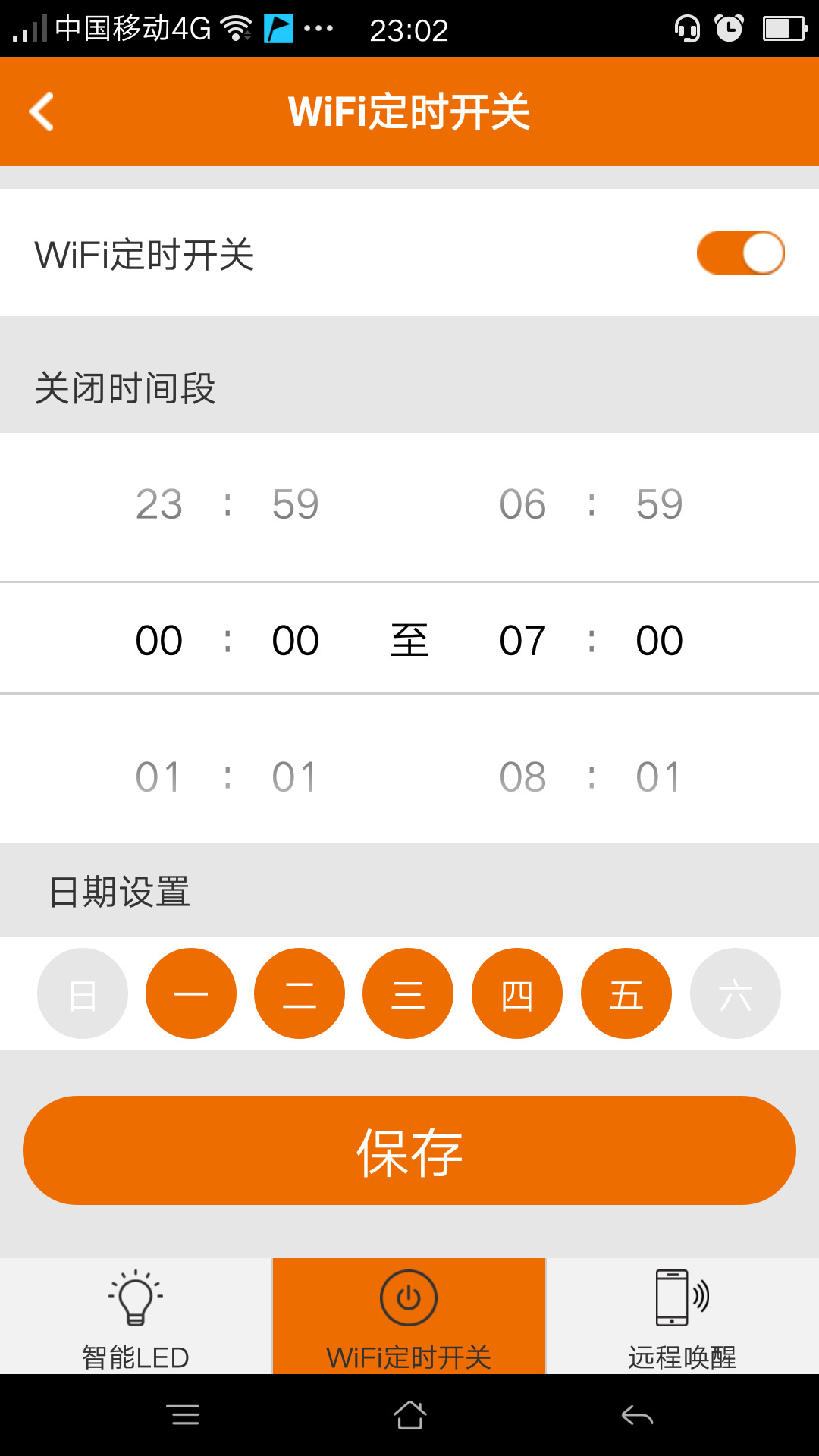Deselect Thursday 四 day chip
The image size is (819, 1456).
pyautogui.click(x=517, y=993)
